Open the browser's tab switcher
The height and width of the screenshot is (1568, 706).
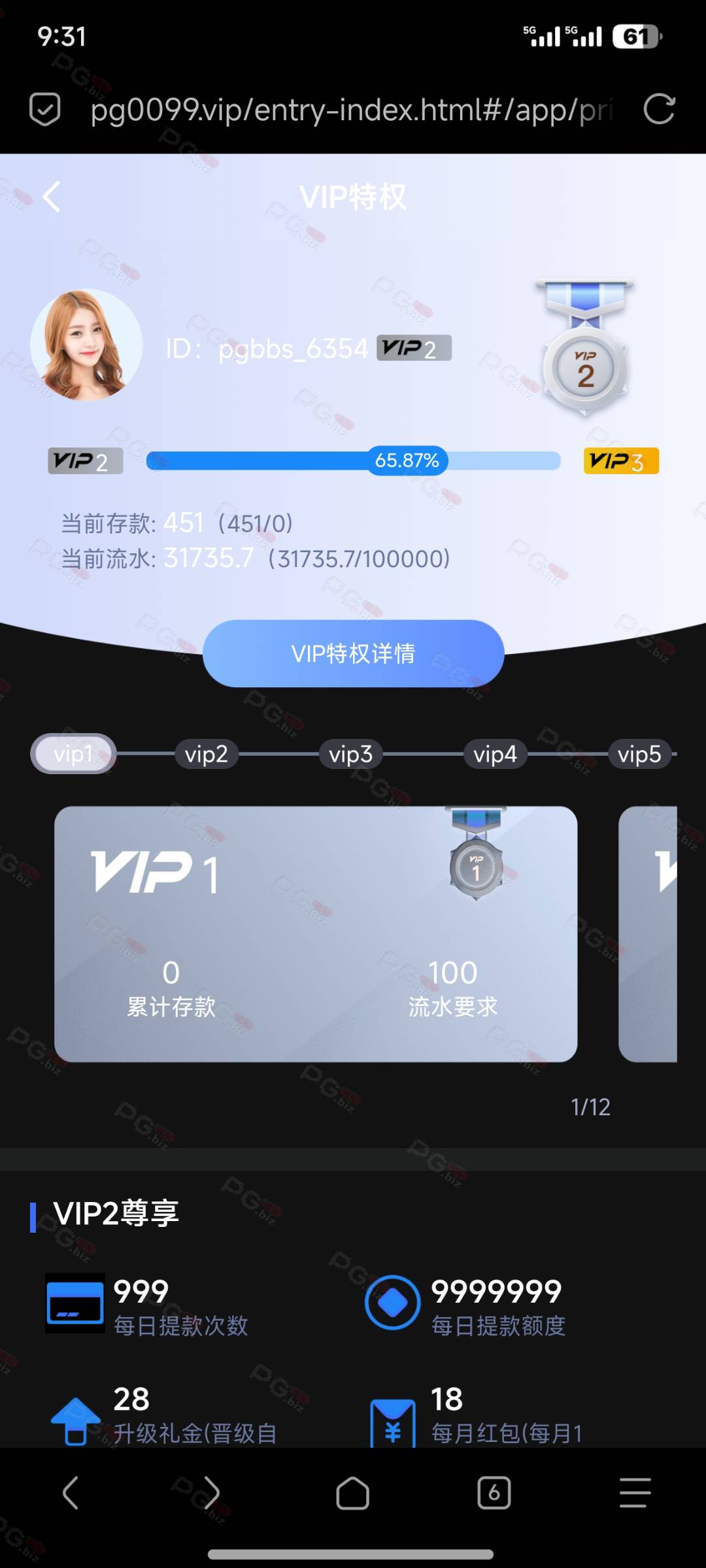click(494, 1493)
